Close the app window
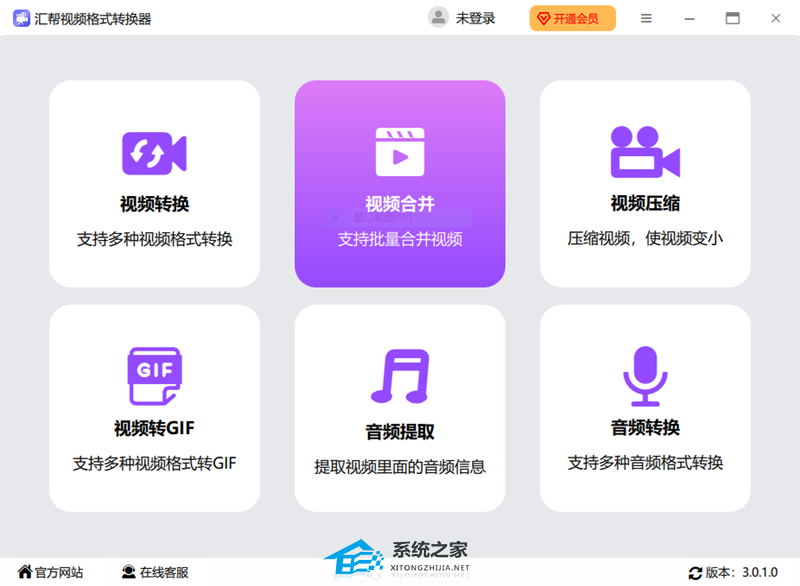Viewport: 800px width, 586px height. point(776,18)
